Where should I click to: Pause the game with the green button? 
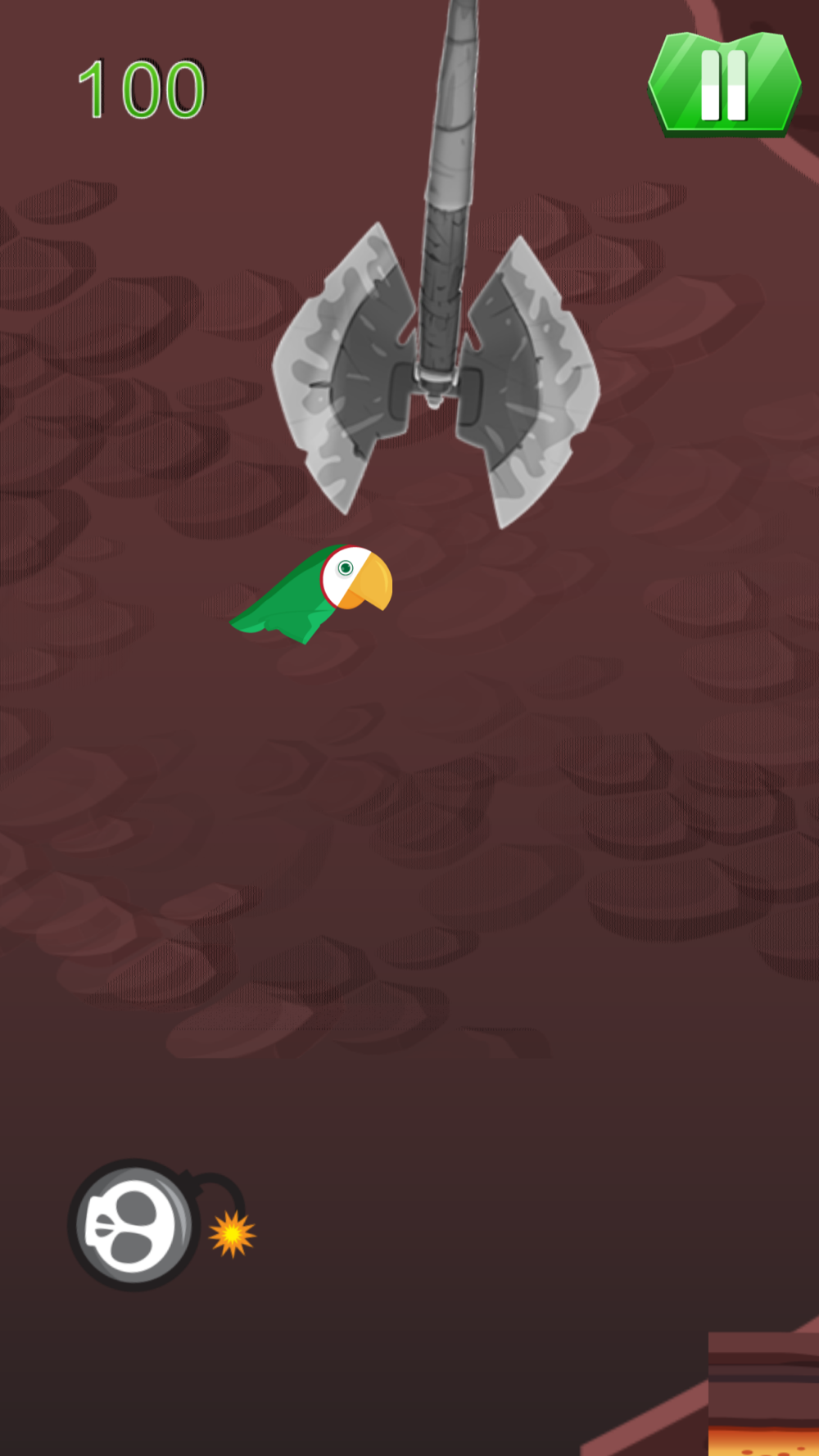coord(724,84)
